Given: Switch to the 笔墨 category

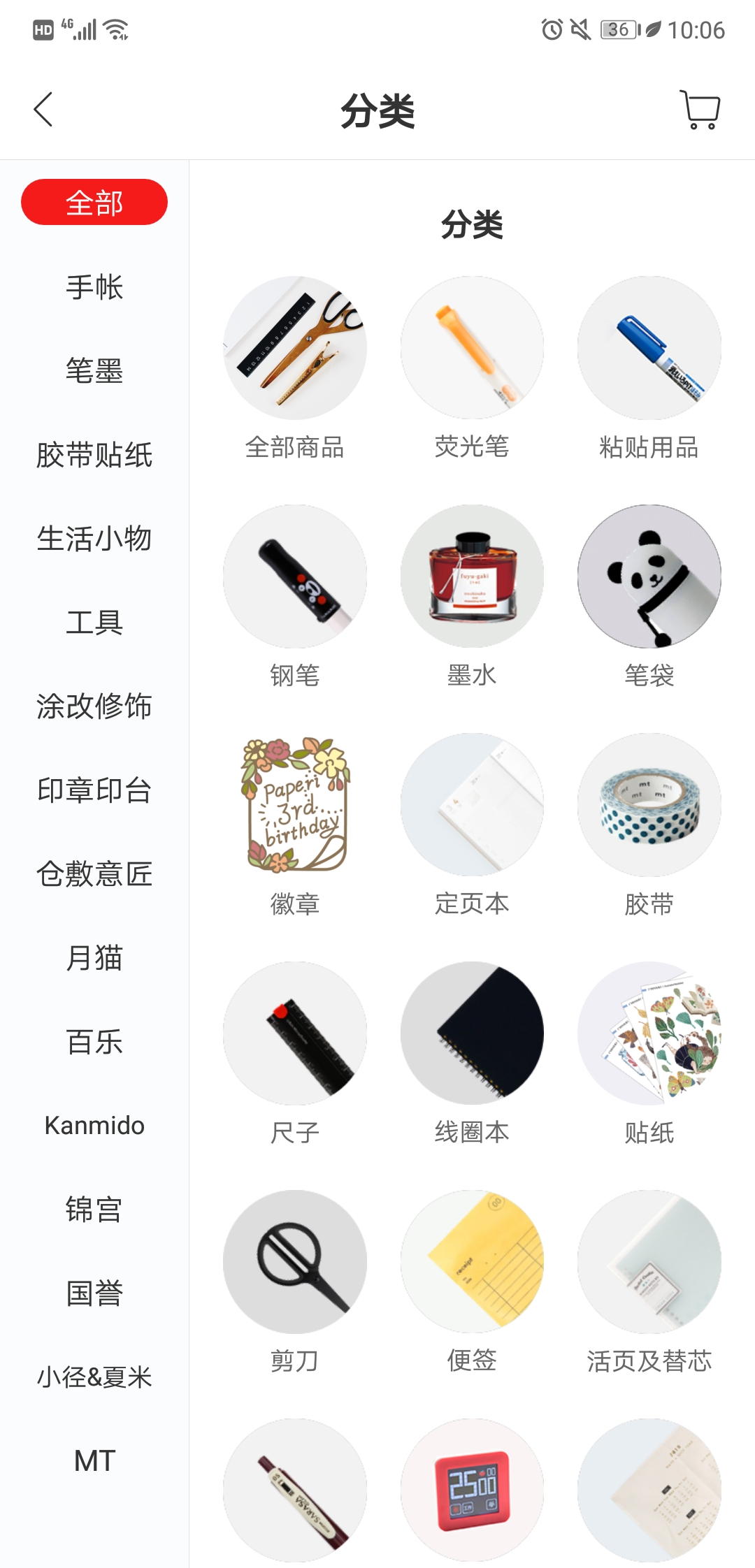Looking at the screenshot, I should point(94,370).
